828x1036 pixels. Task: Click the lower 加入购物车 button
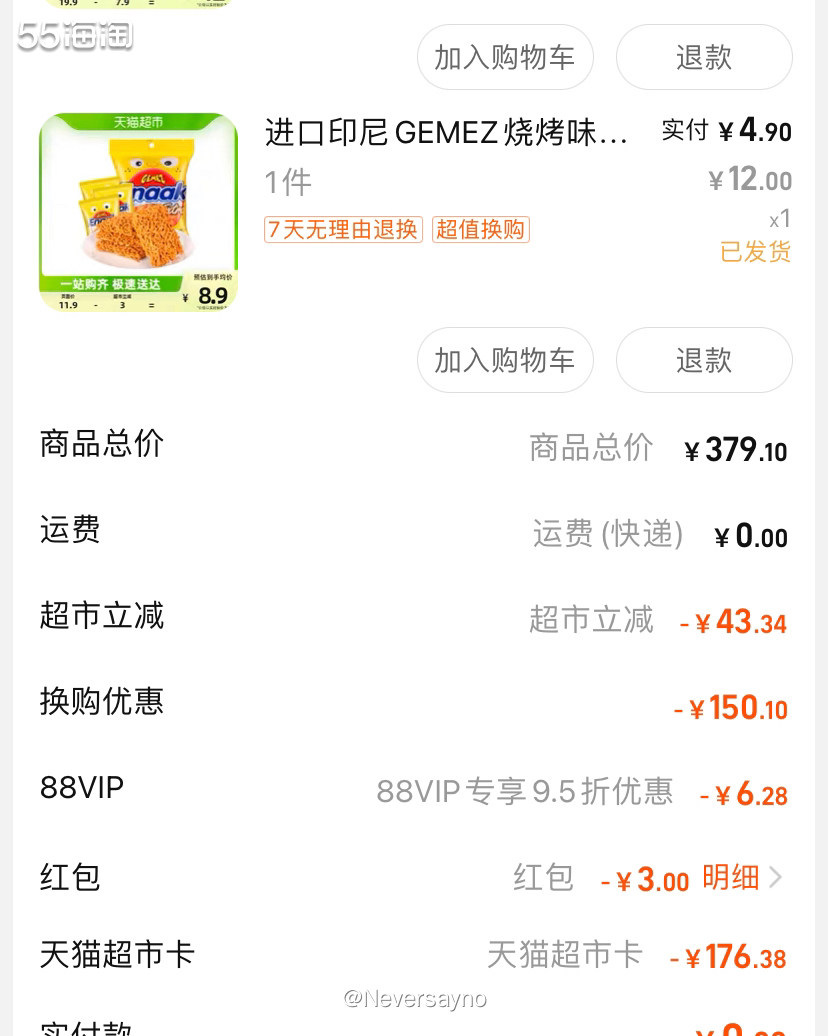(505, 360)
